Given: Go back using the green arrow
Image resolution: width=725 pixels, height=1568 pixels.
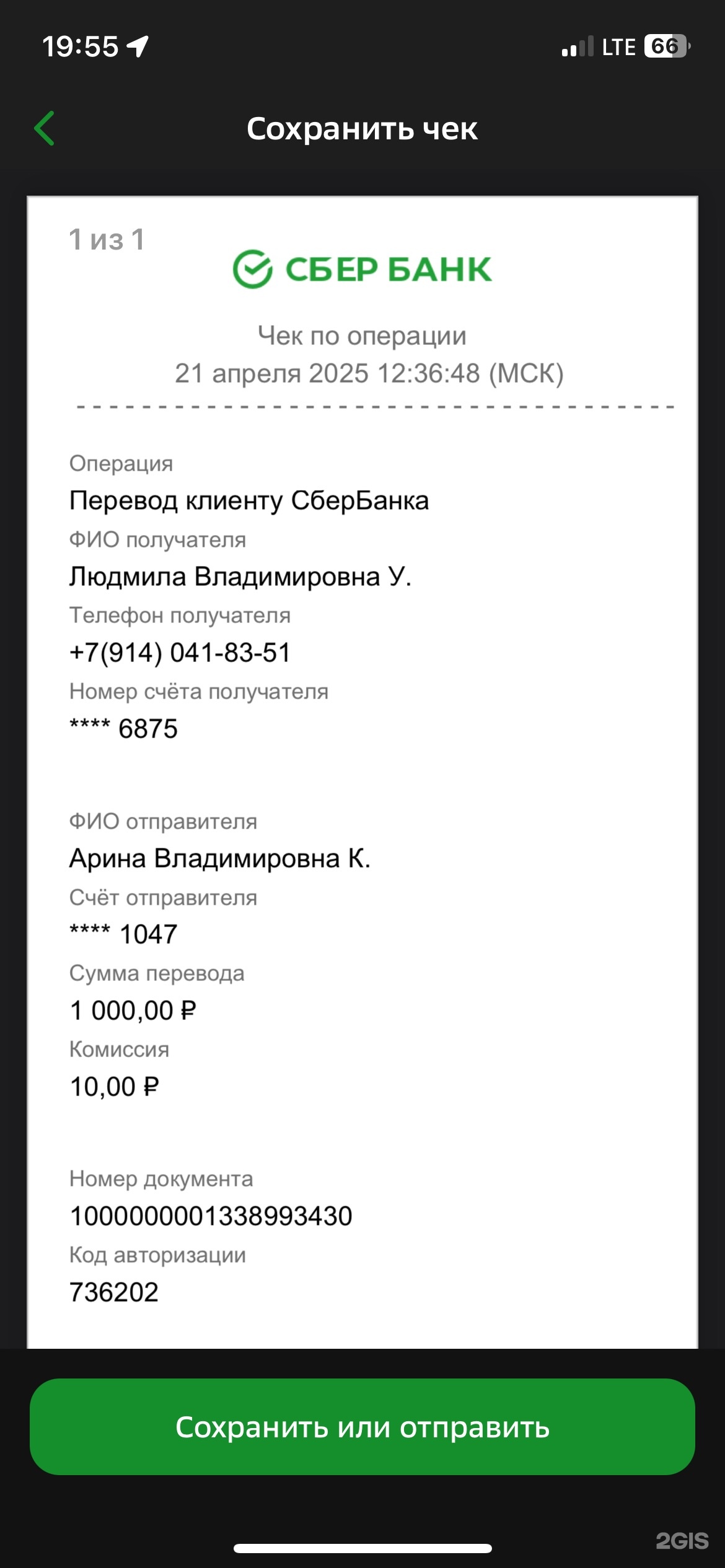Looking at the screenshot, I should tap(45, 129).
